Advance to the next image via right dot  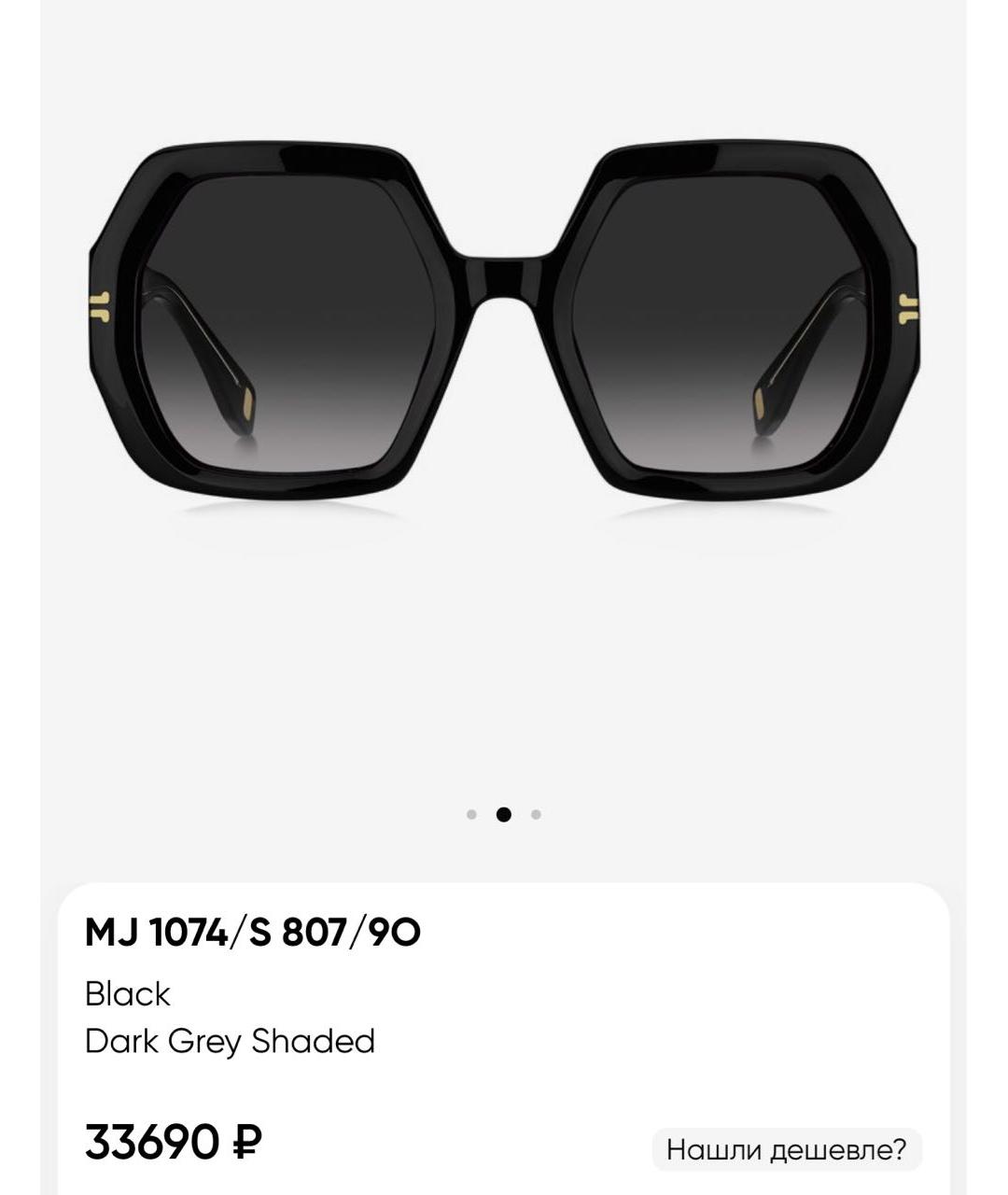click(534, 815)
